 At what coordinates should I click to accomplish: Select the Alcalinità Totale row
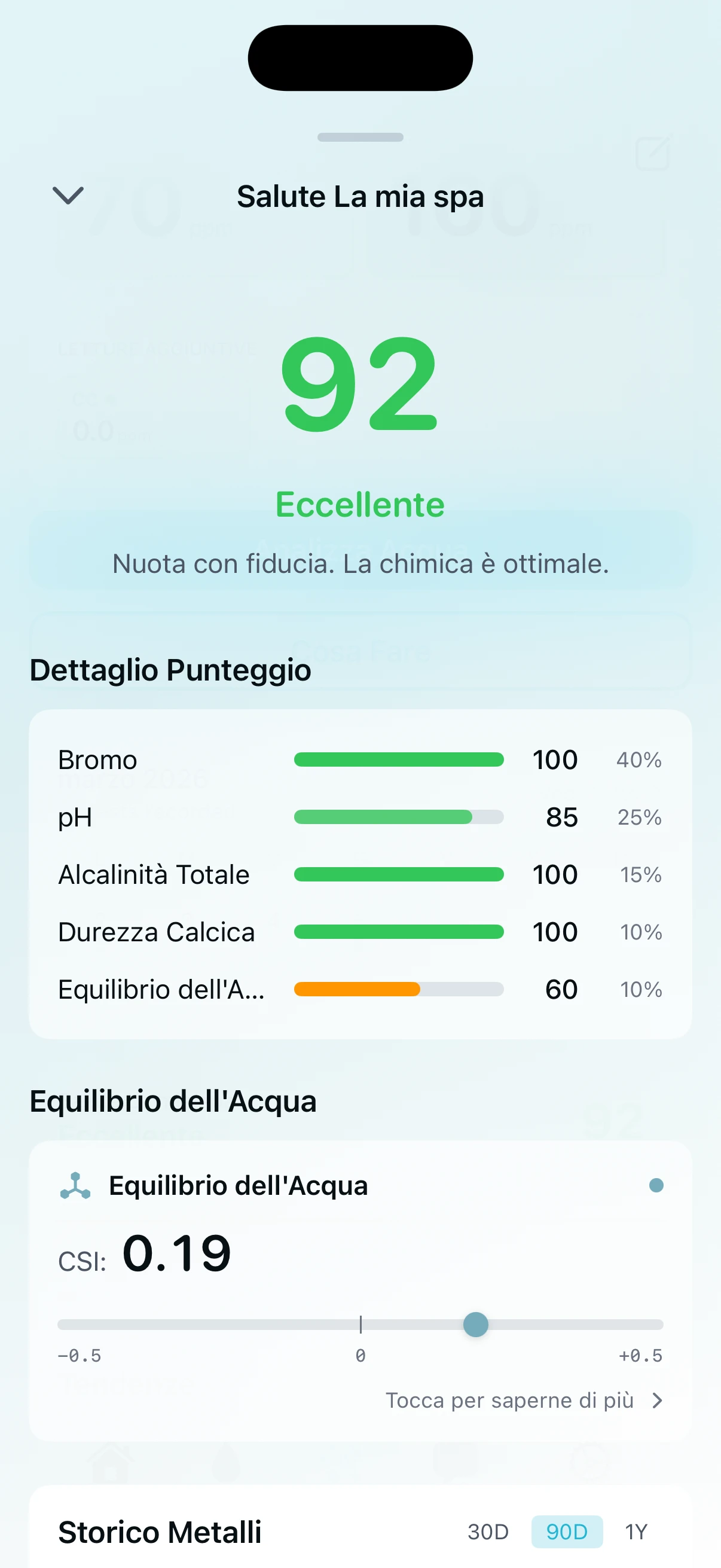point(153,875)
